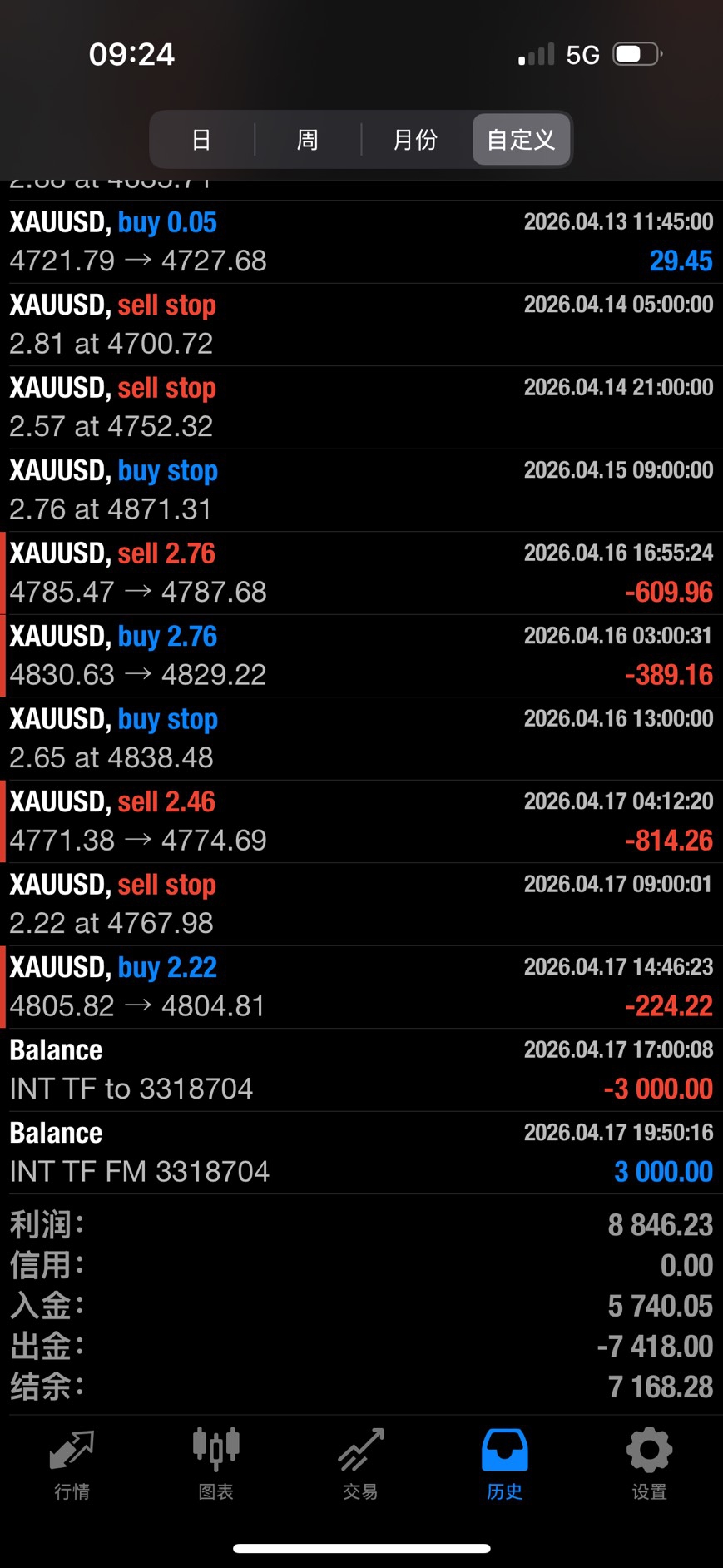Show details of buy 2.76 trade losing -389.16
Image resolution: width=723 pixels, height=1568 pixels.
coord(361,655)
